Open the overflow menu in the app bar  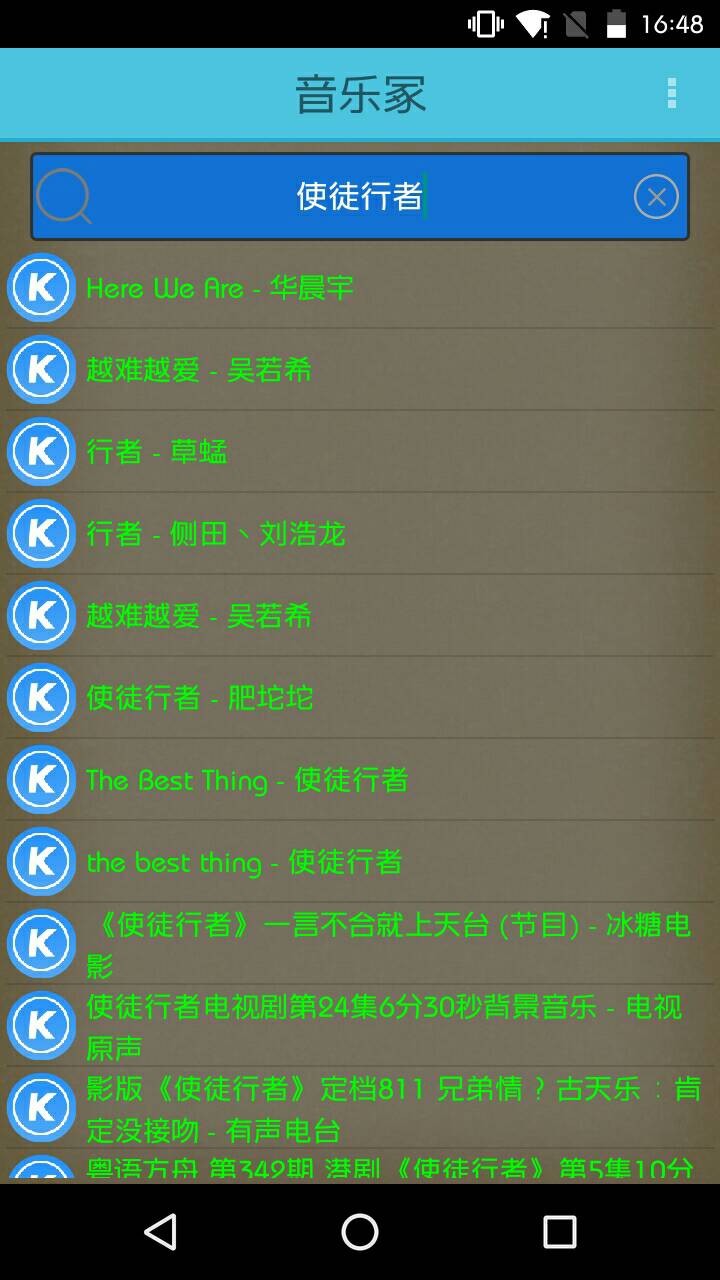click(x=672, y=94)
